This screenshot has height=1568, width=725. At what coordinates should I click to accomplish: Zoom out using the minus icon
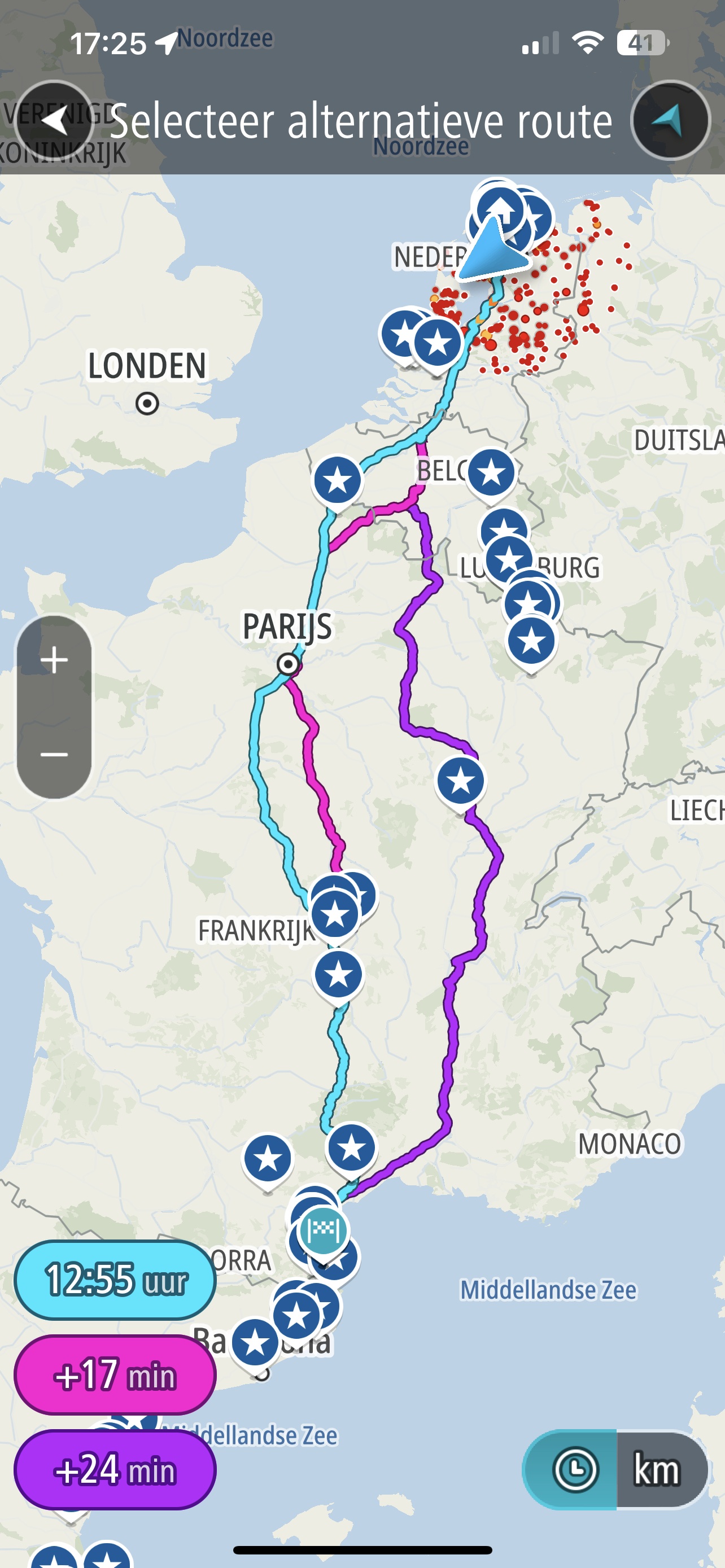pyautogui.click(x=54, y=755)
